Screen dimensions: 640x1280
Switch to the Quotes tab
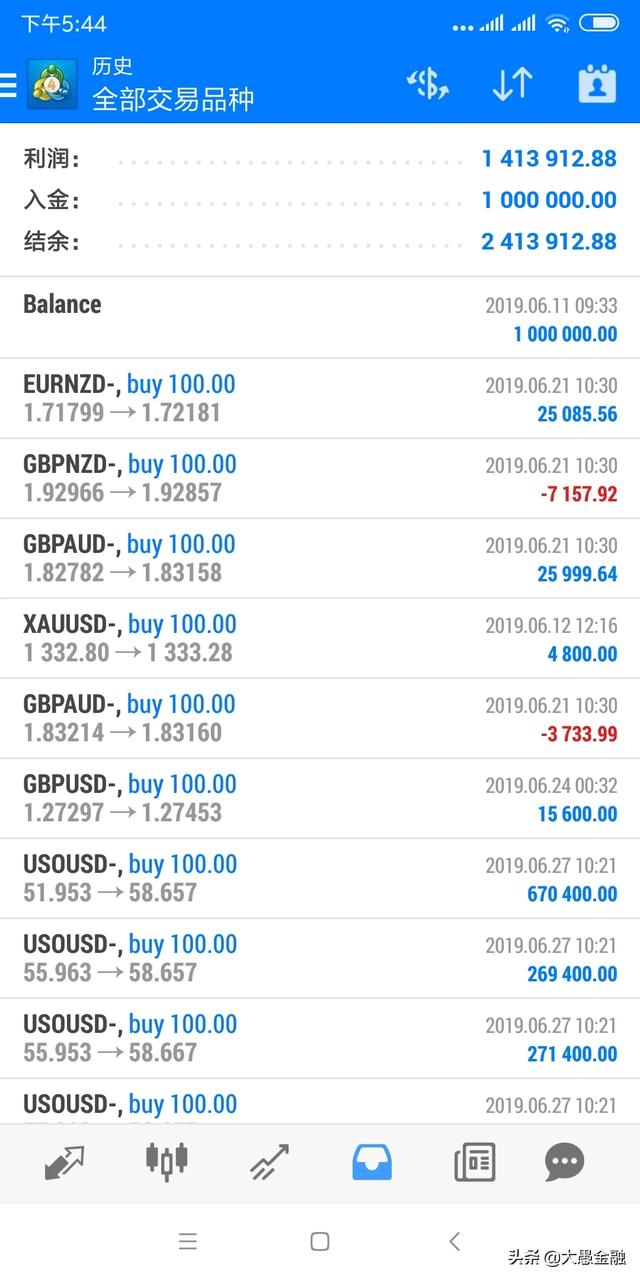point(65,1162)
